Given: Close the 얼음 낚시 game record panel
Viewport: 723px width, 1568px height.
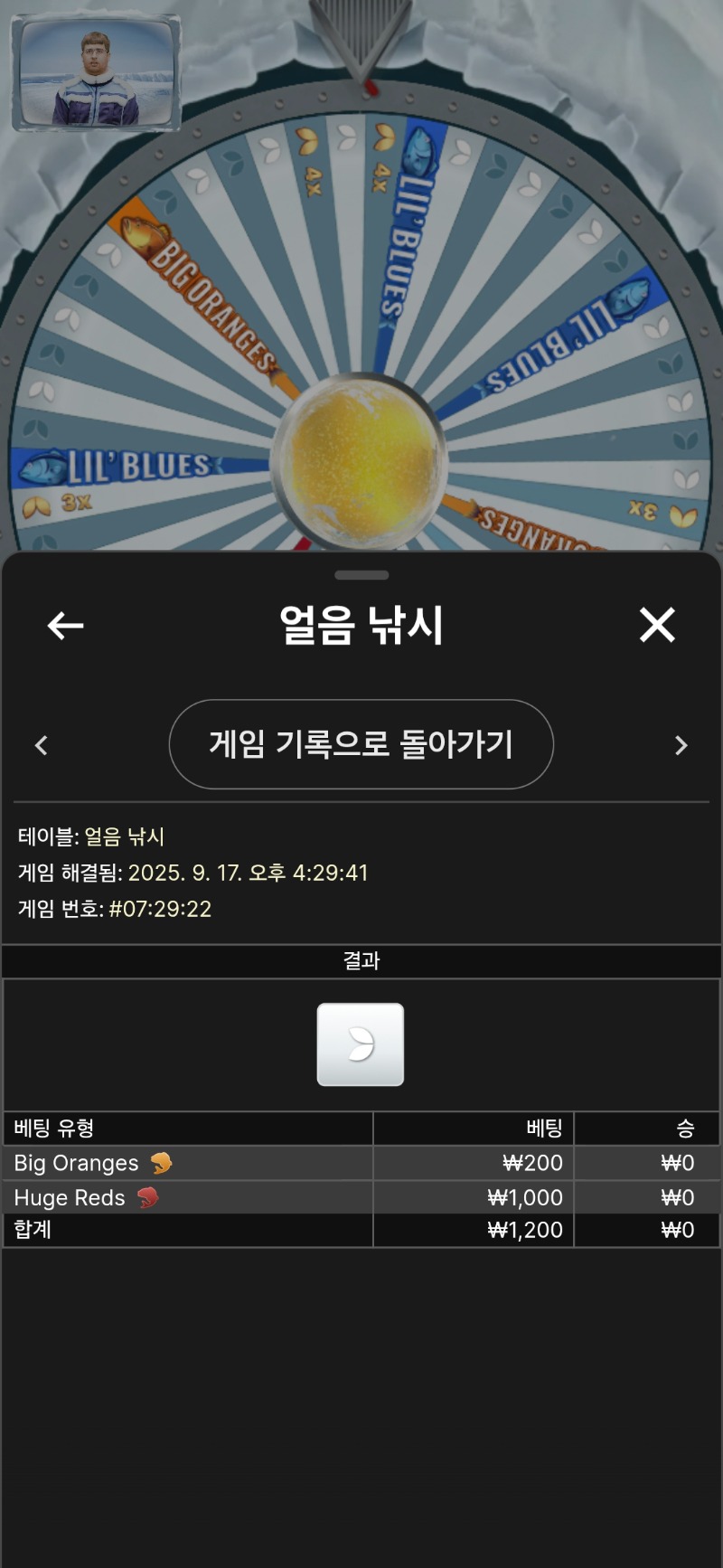Looking at the screenshot, I should 657,625.
